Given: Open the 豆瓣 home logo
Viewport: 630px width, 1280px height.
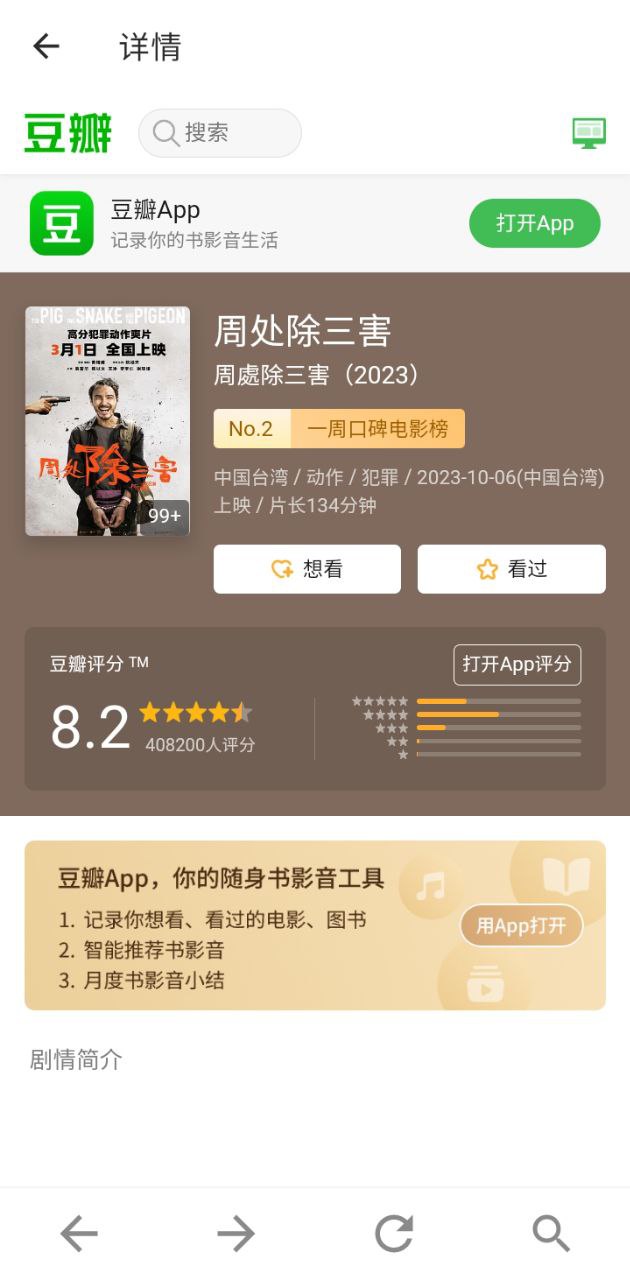Looking at the screenshot, I should point(68,133).
